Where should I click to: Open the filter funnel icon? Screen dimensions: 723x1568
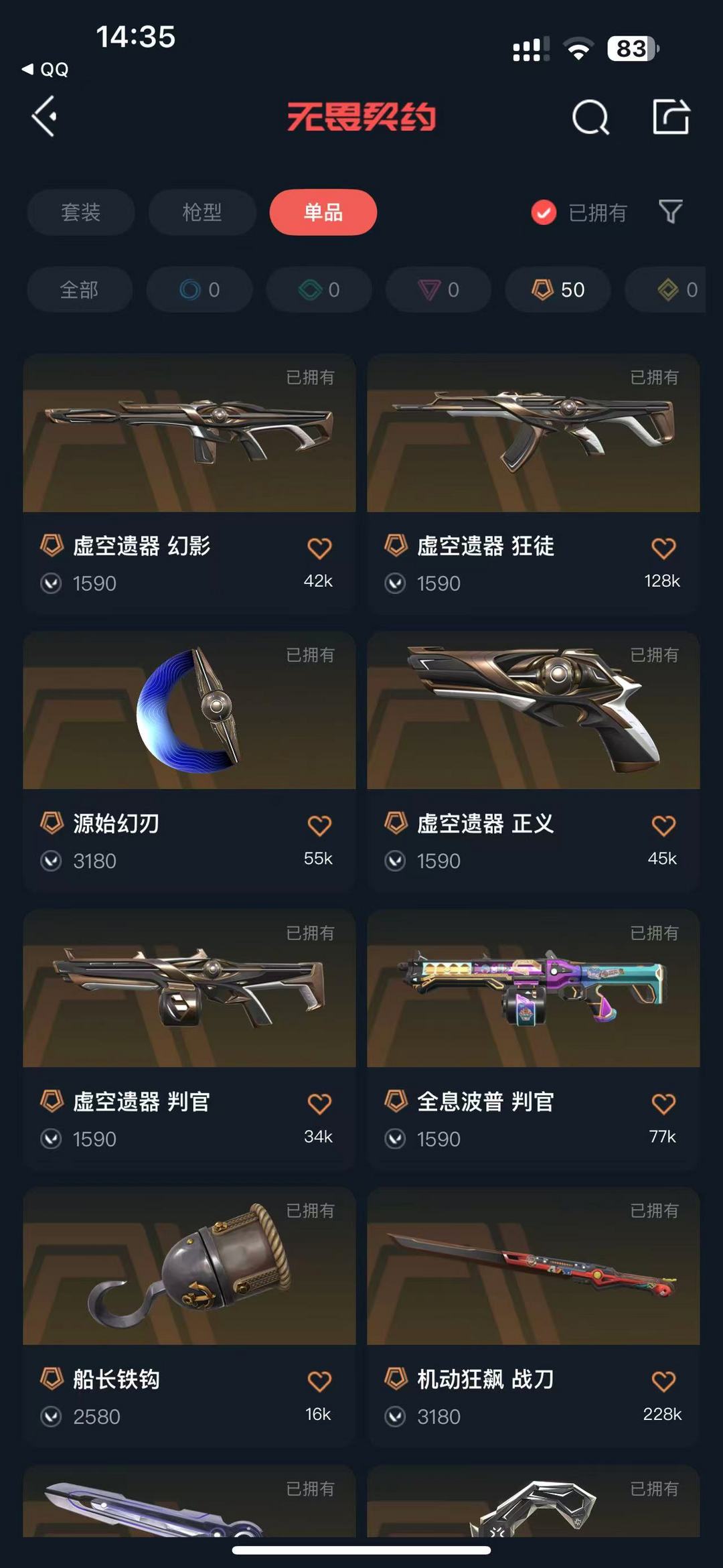tap(670, 212)
